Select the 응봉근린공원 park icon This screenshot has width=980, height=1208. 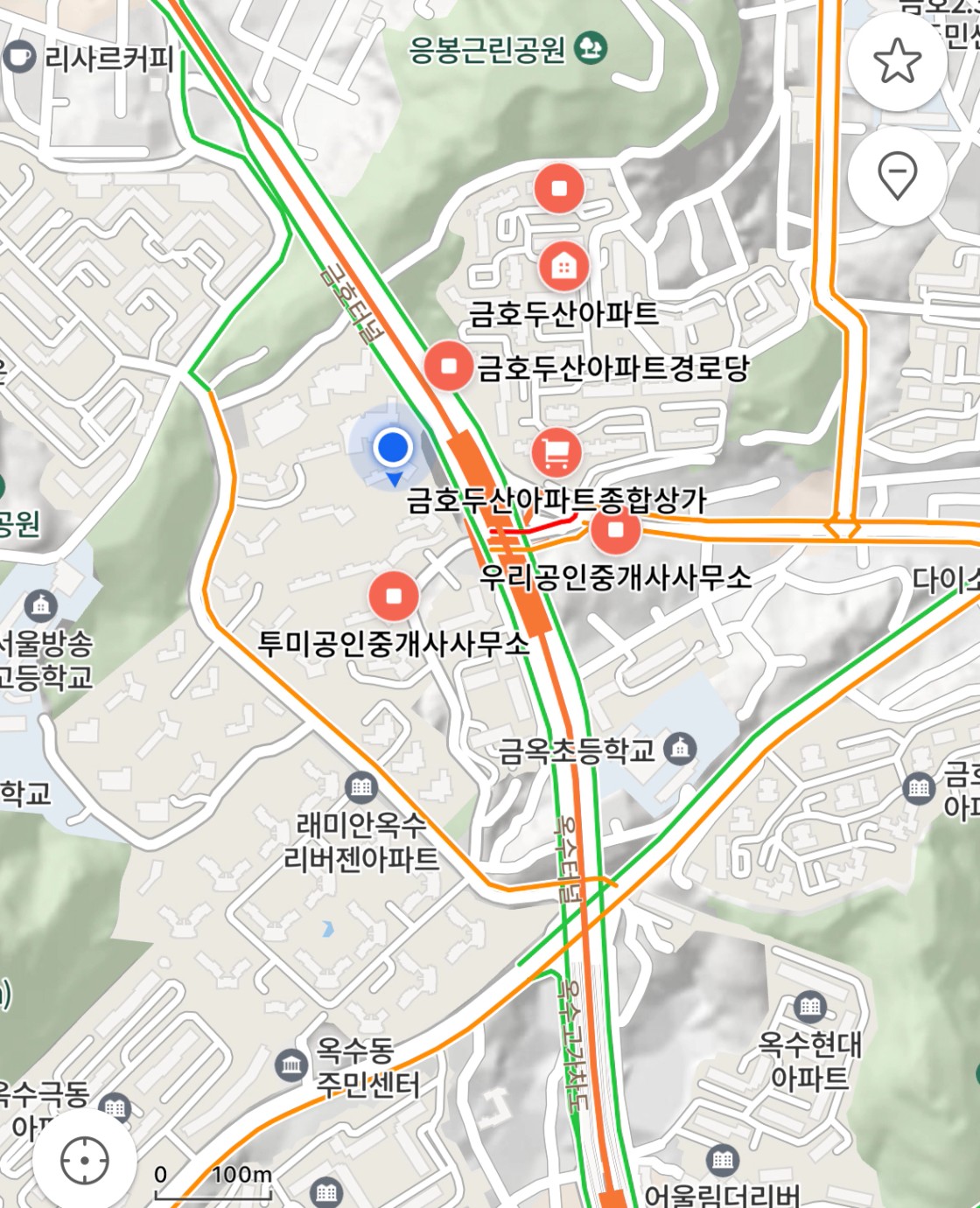pyautogui.click(x=591, y=46)
